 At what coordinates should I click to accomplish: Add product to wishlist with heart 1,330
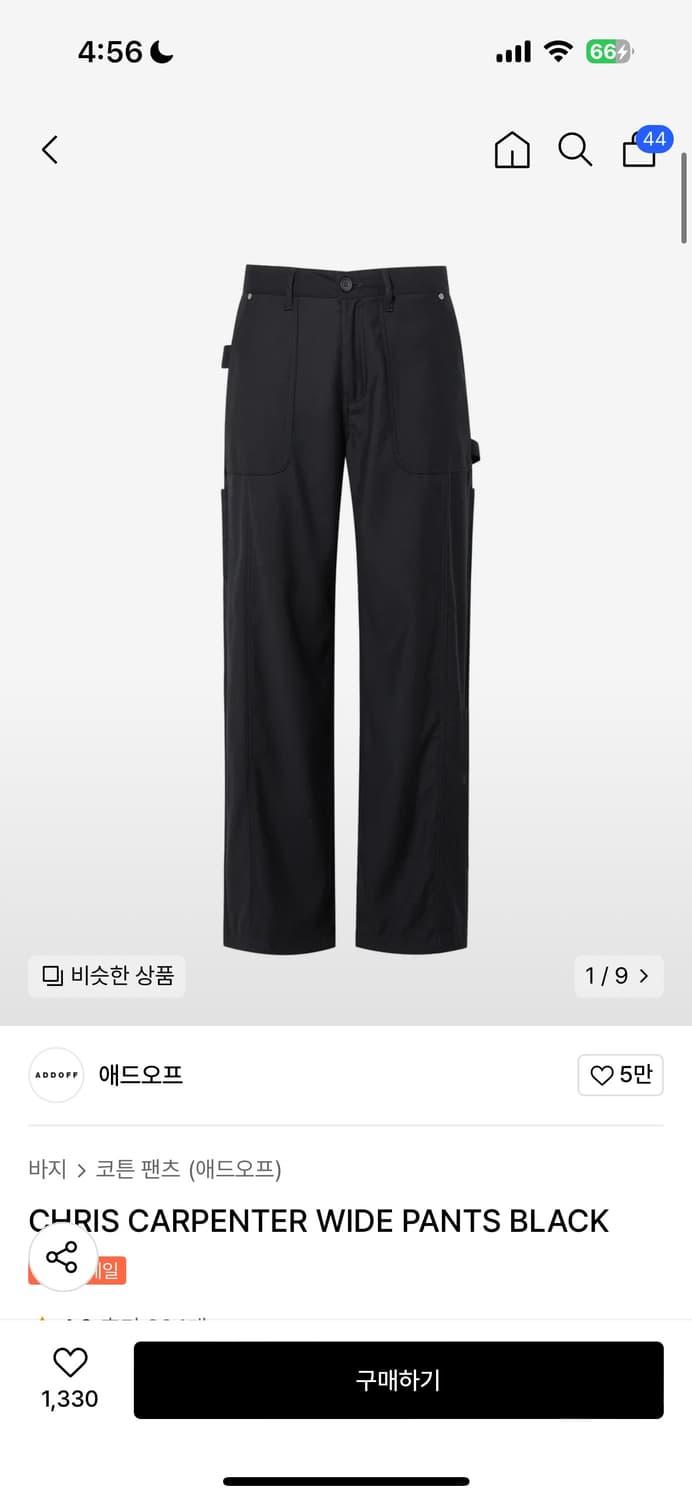(70, 1378)
